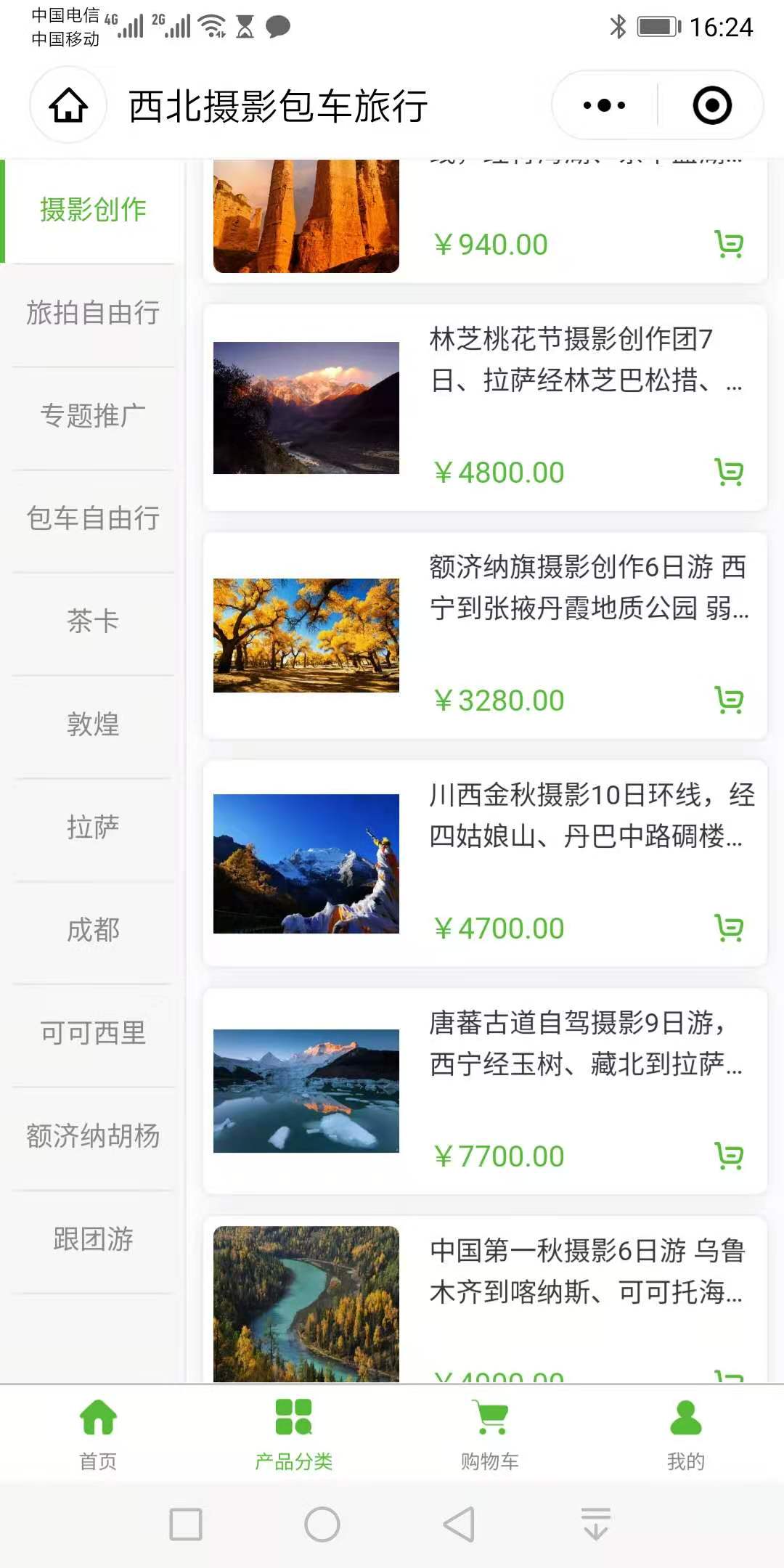
Task: Open the 茶卡 category
Action: pyautogui.click(x=93, y=622)
